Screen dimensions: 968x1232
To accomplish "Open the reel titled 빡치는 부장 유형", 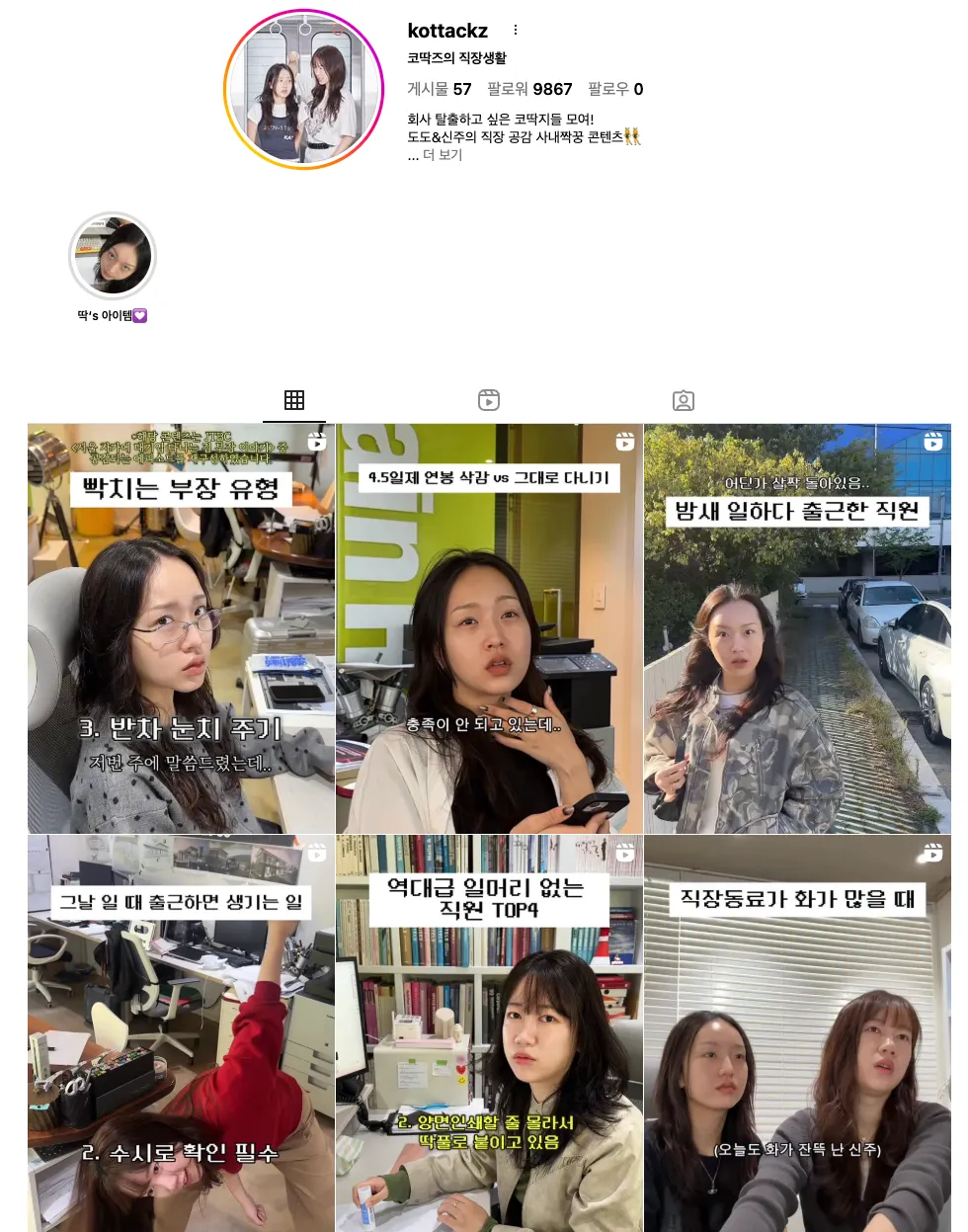I will (x=181, y=628).
